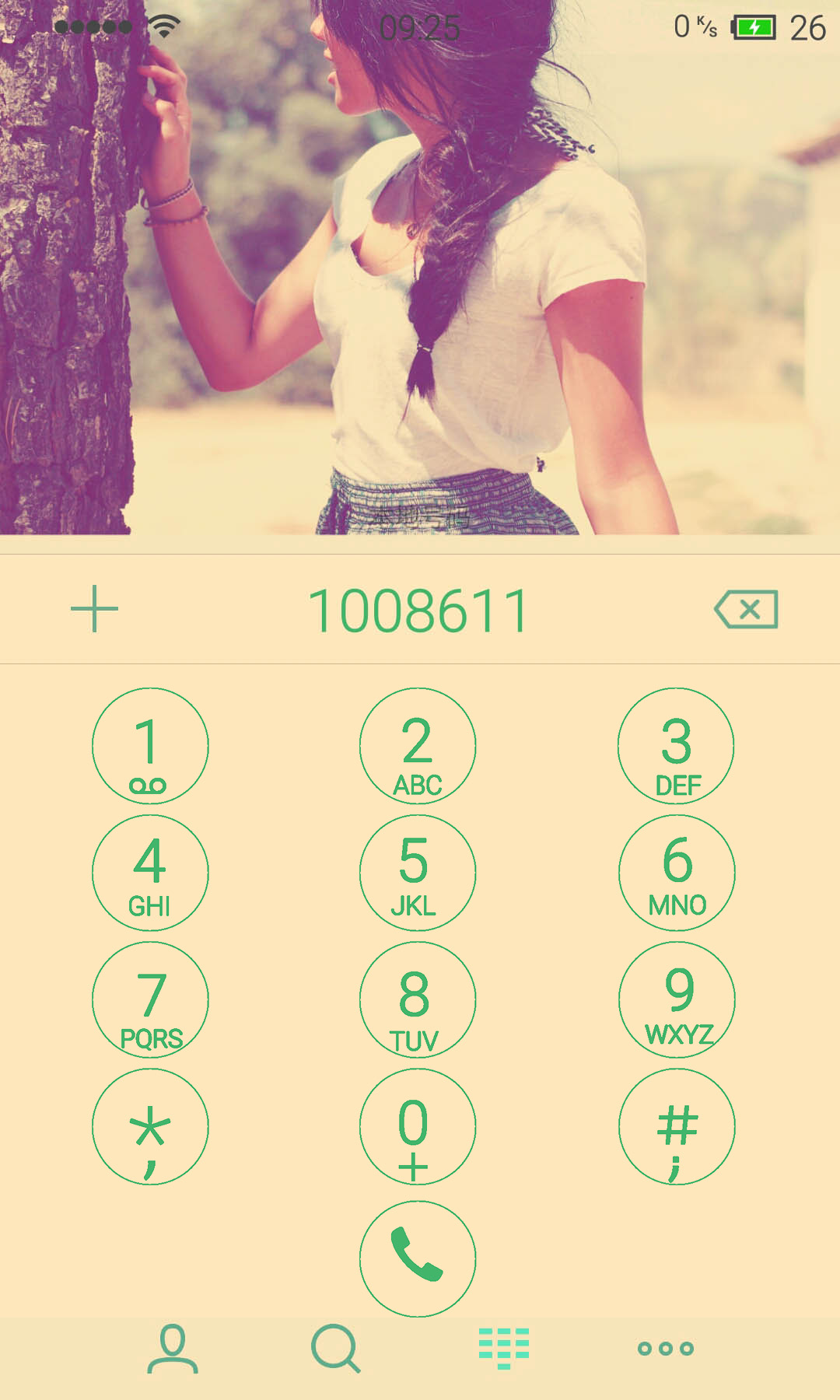Switch to the dial pad tab
This screenshot has height=1400, width=840.
[504, 1349]
